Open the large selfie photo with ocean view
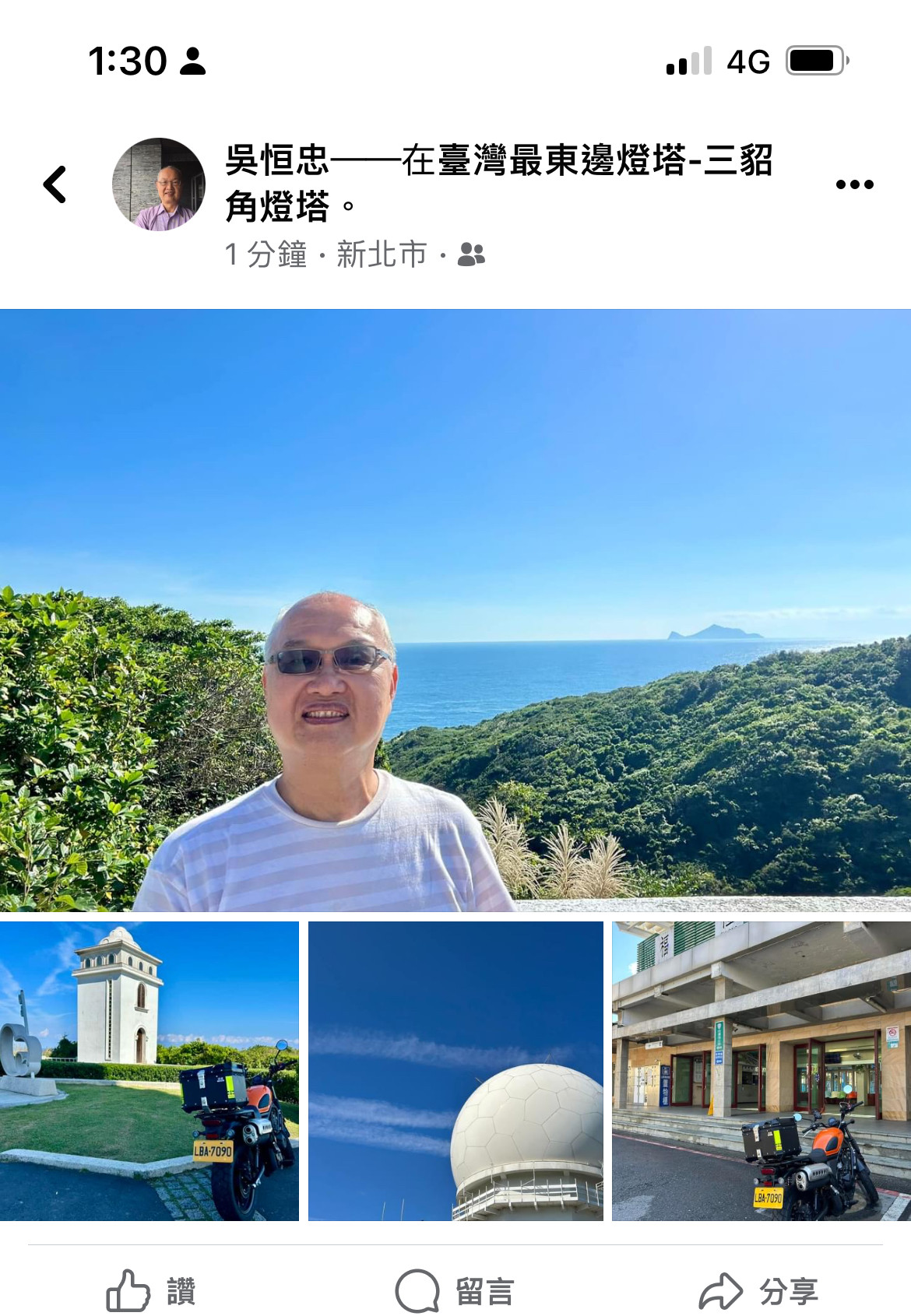Viewport: 911px width, 1316px height. 455,610
